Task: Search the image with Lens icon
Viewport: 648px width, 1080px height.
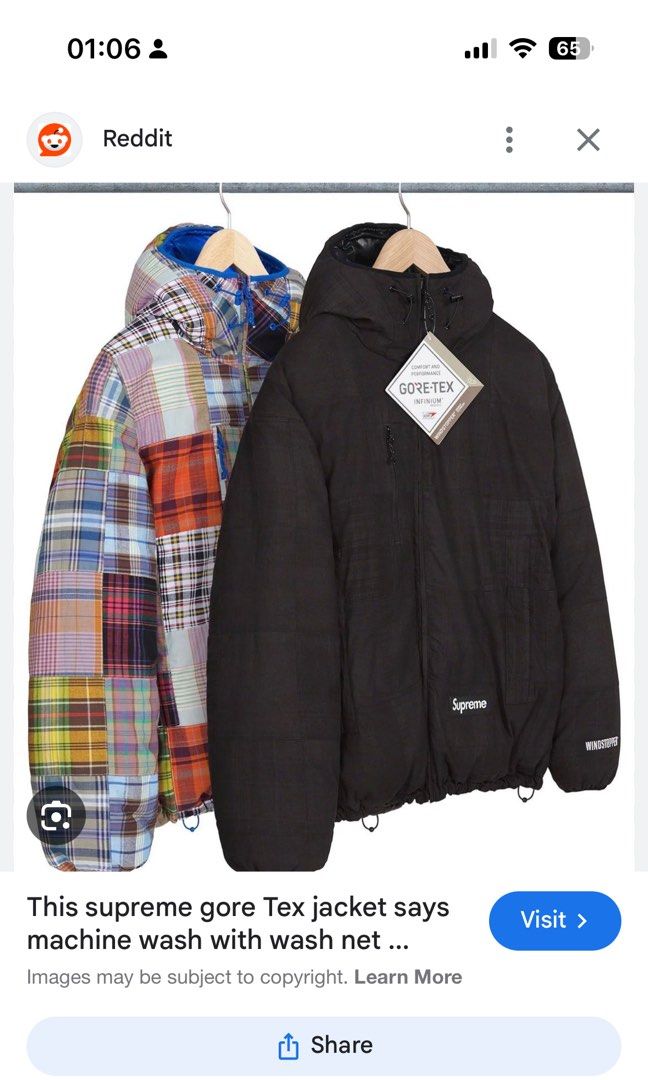Action: [x=56, y=817]
